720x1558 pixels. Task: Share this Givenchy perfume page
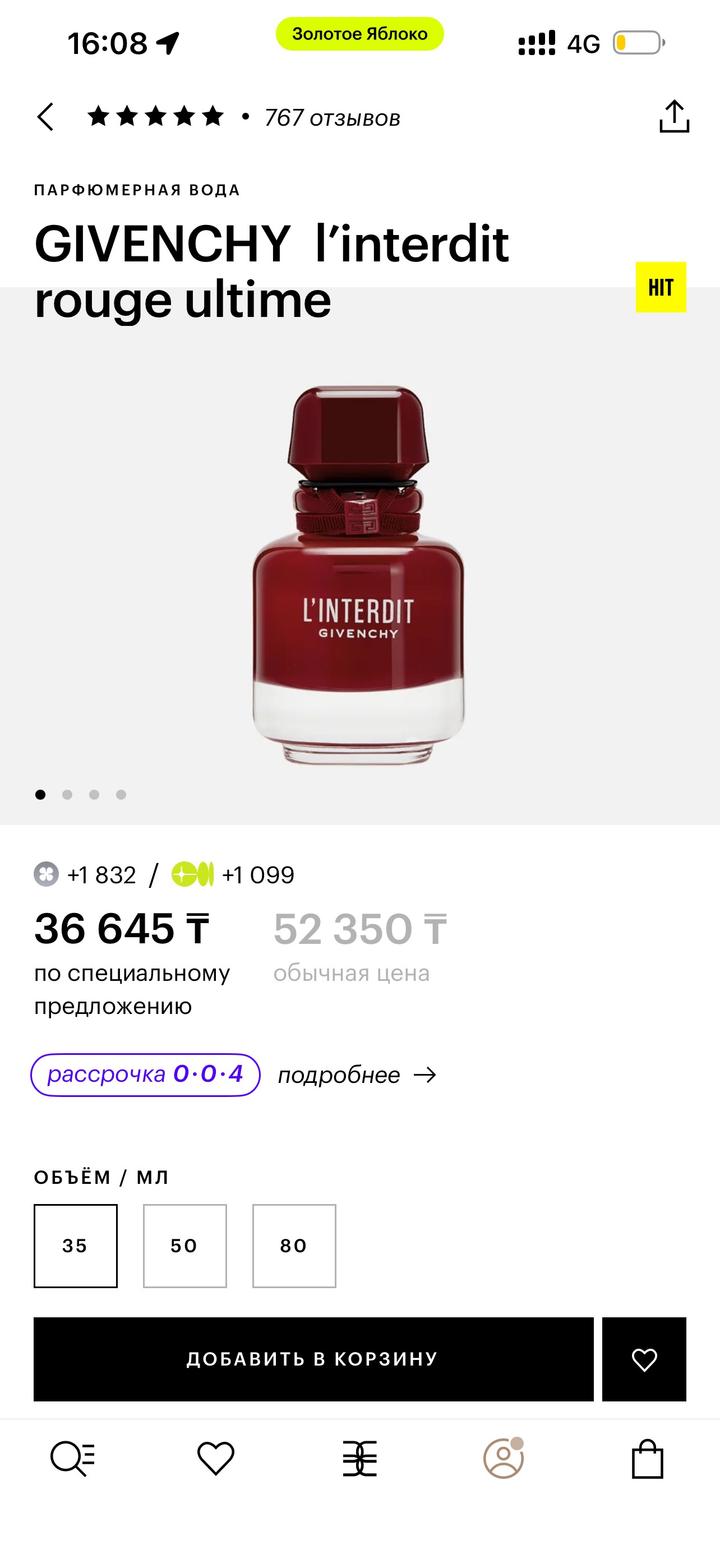674,117
